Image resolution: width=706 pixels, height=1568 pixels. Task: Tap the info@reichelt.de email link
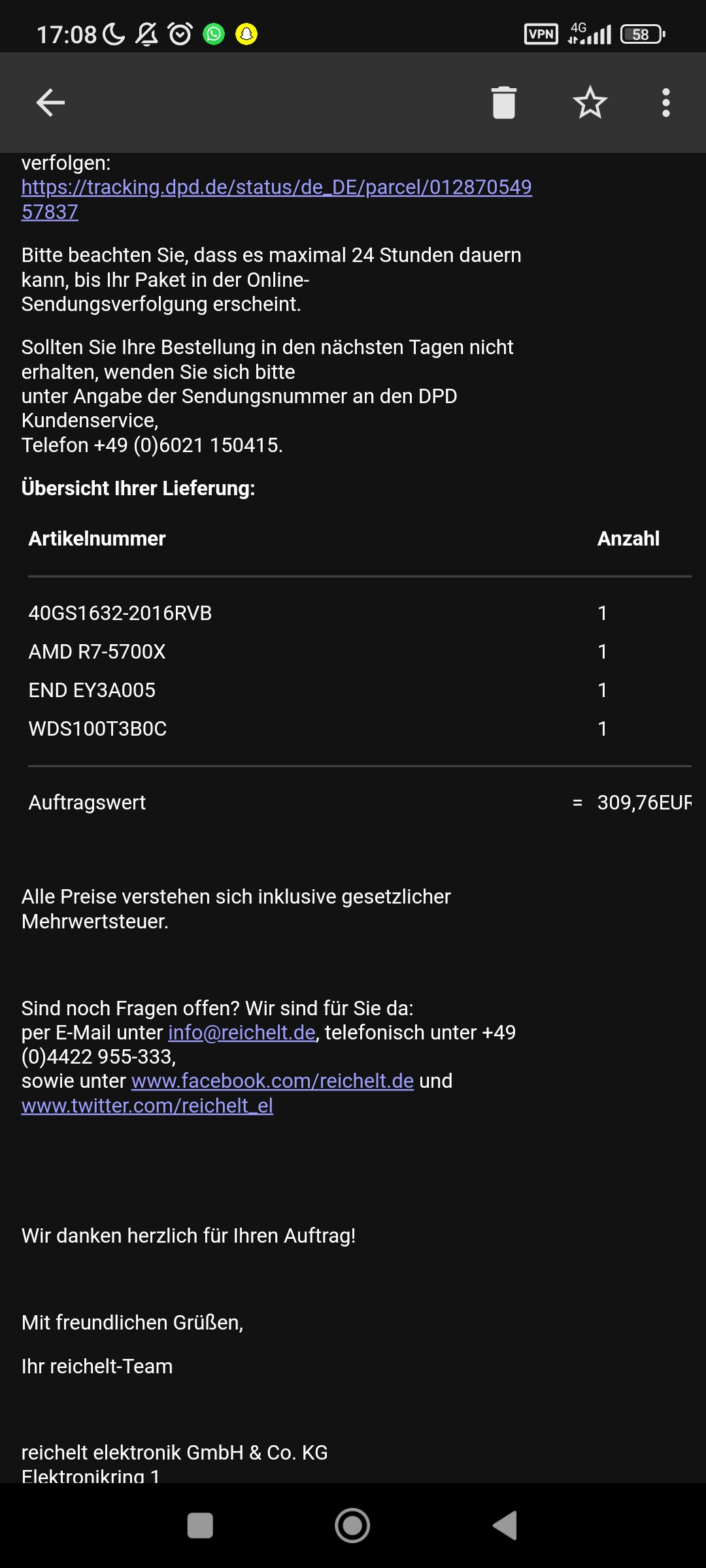click(242, 1033)
